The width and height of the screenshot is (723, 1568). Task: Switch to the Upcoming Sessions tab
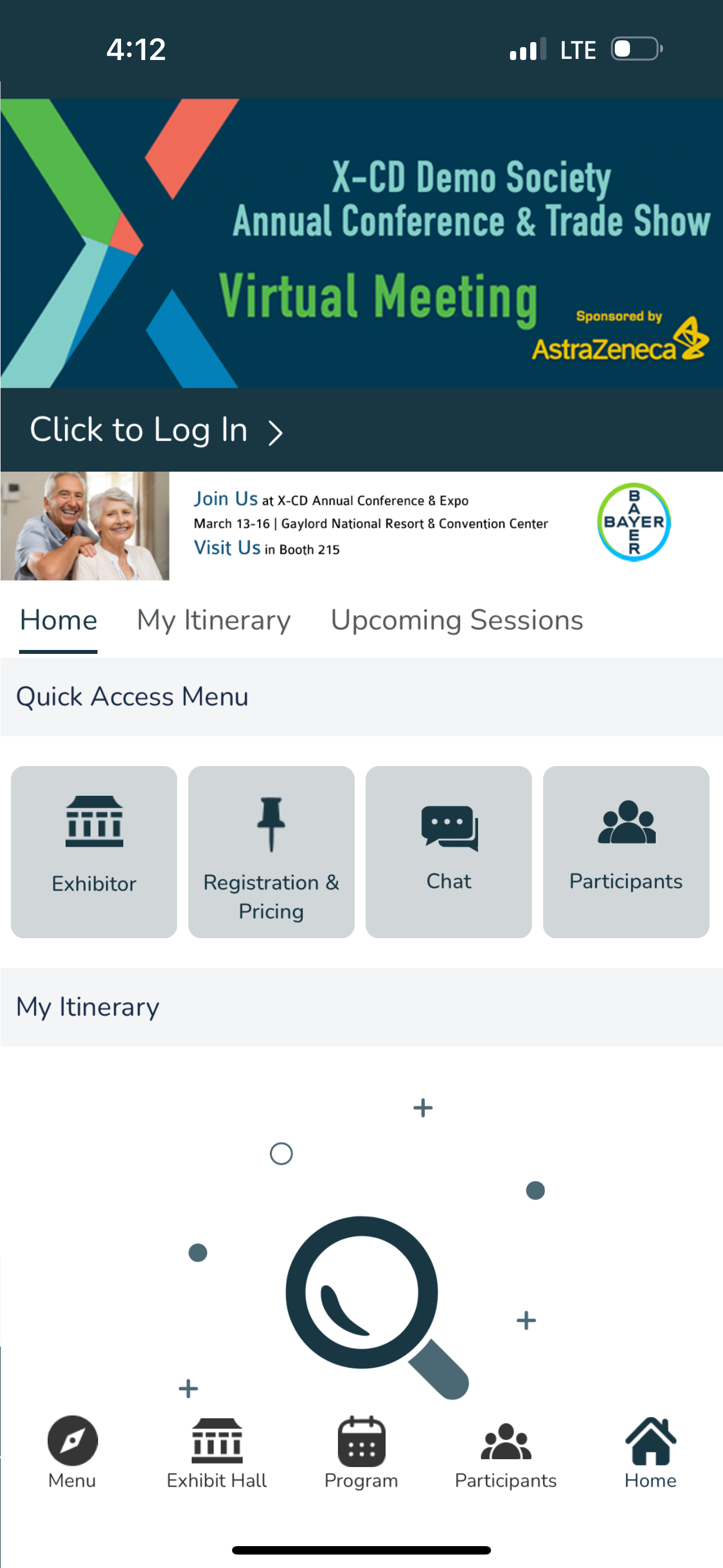456,620
